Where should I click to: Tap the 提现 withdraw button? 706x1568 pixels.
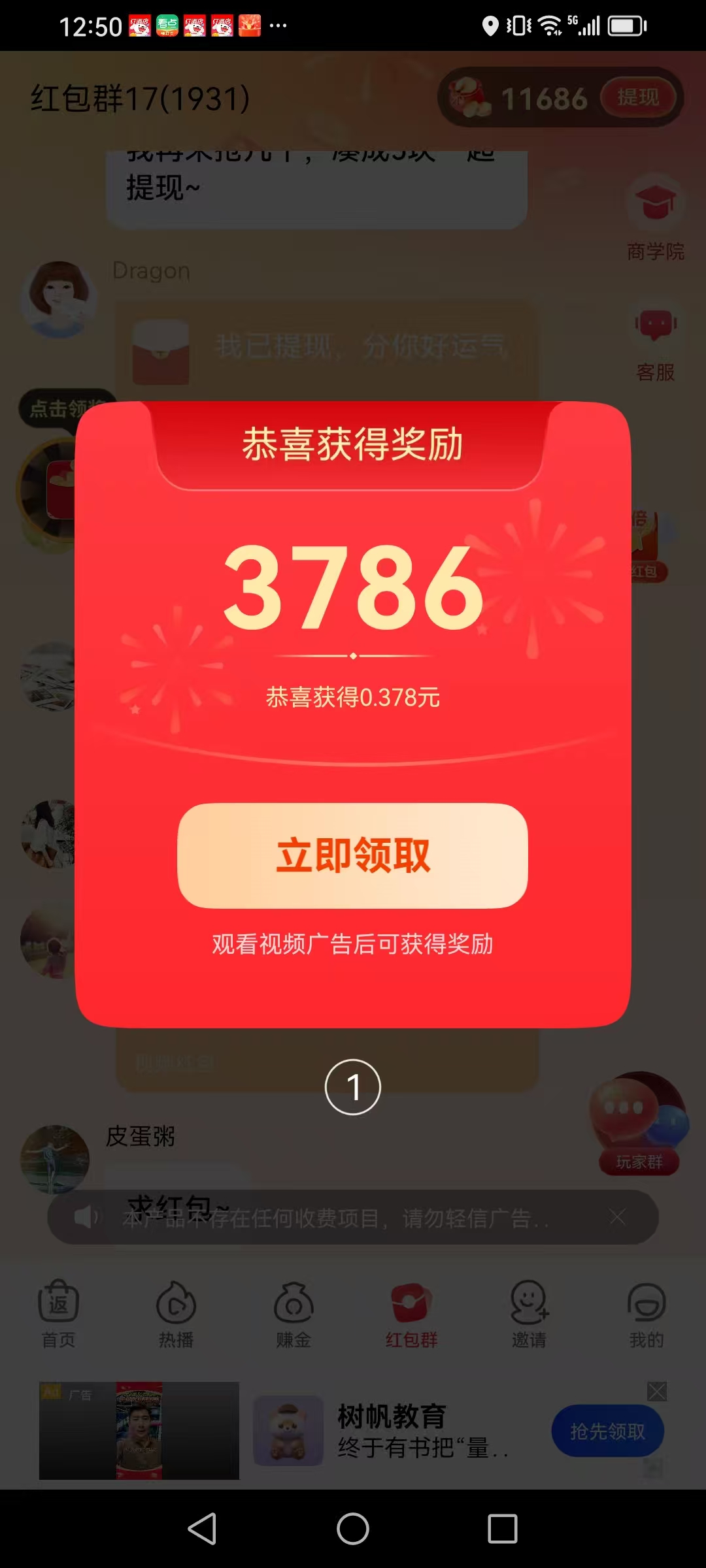(638, 98)
